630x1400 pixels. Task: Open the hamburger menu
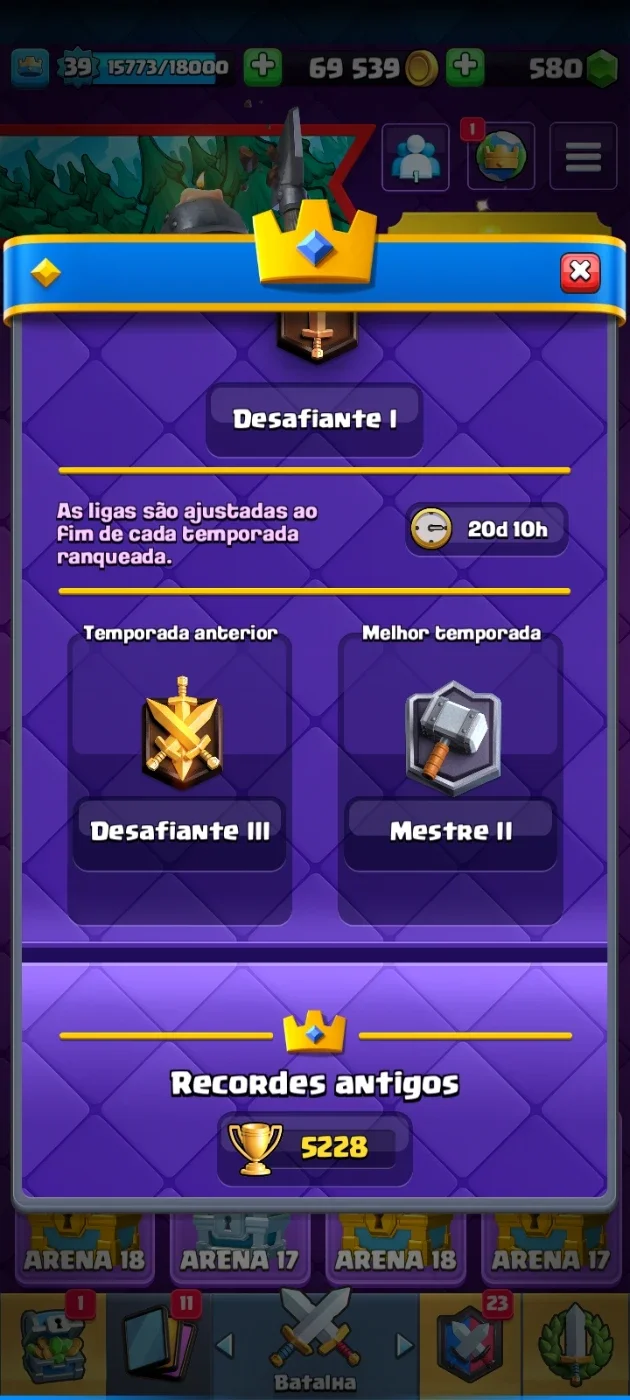tap(583, 156)
